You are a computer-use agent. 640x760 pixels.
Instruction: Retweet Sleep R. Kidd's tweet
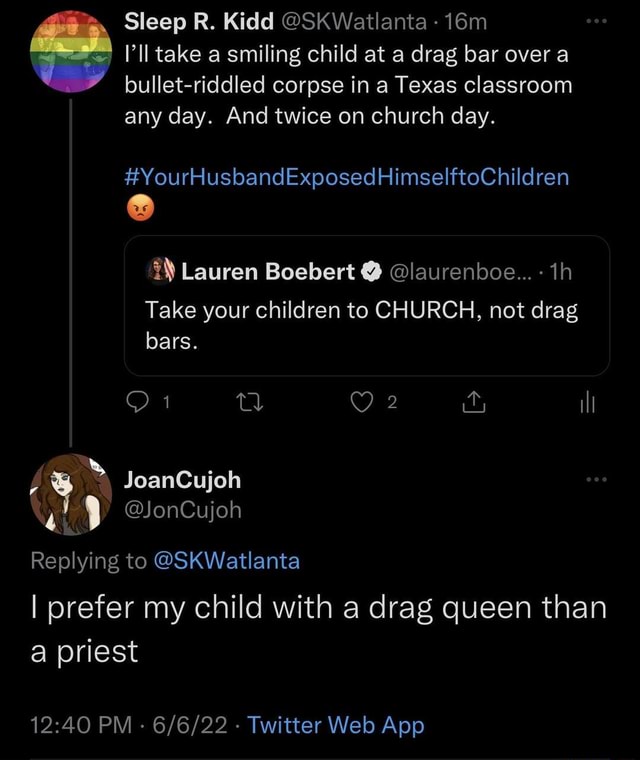coord(245,403)
